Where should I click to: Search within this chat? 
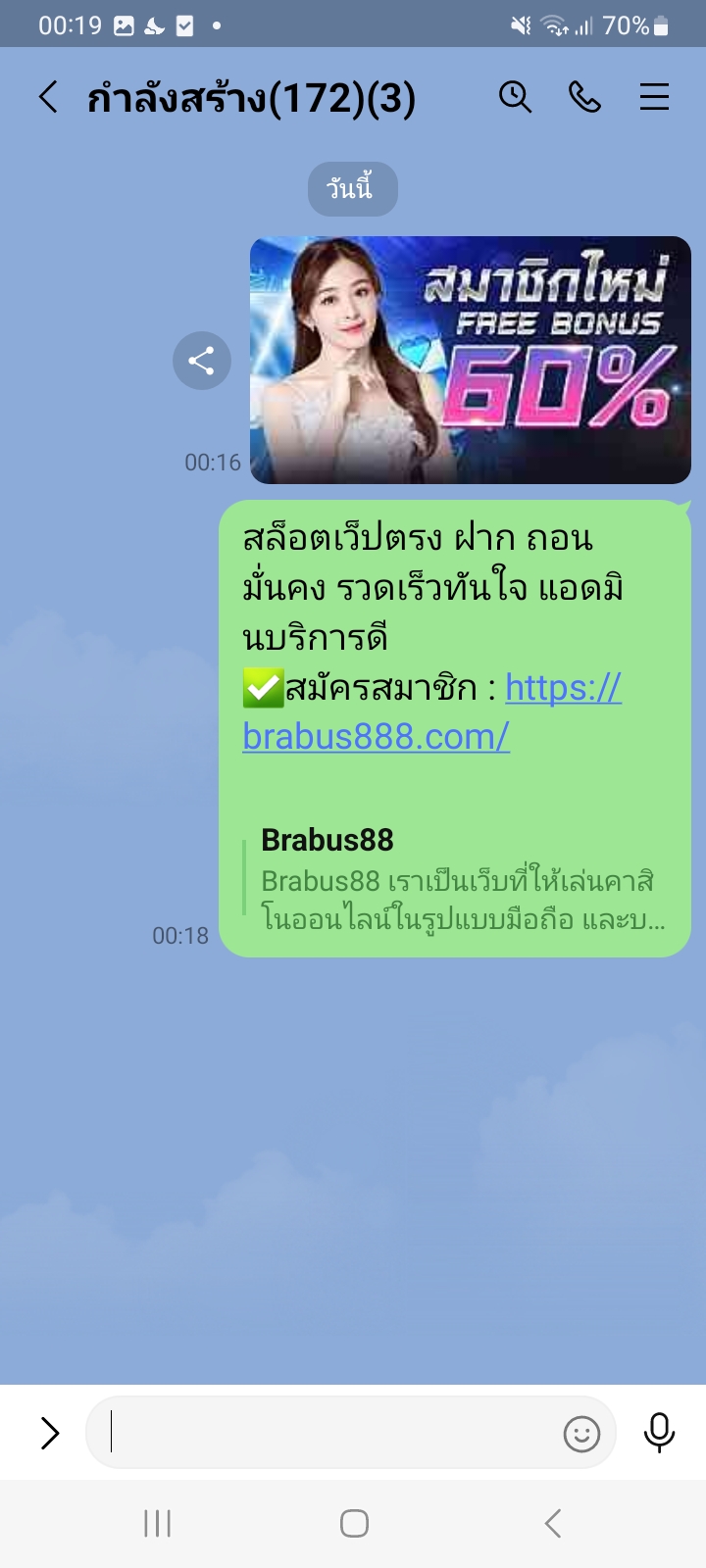515,97
